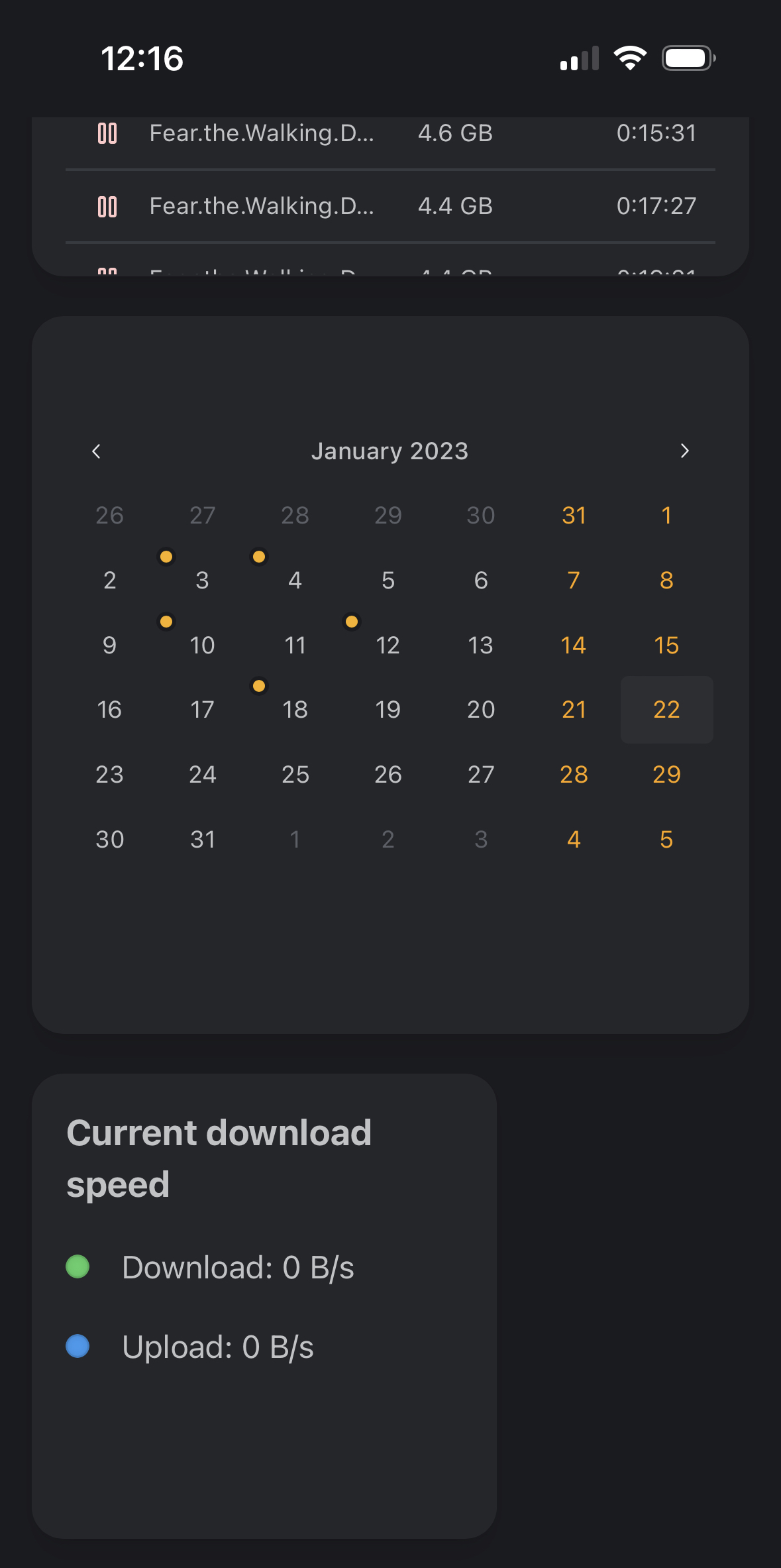Select January 5 in the calendar
The width and height of the screenshot is (781, 1568).
point(388,580)
